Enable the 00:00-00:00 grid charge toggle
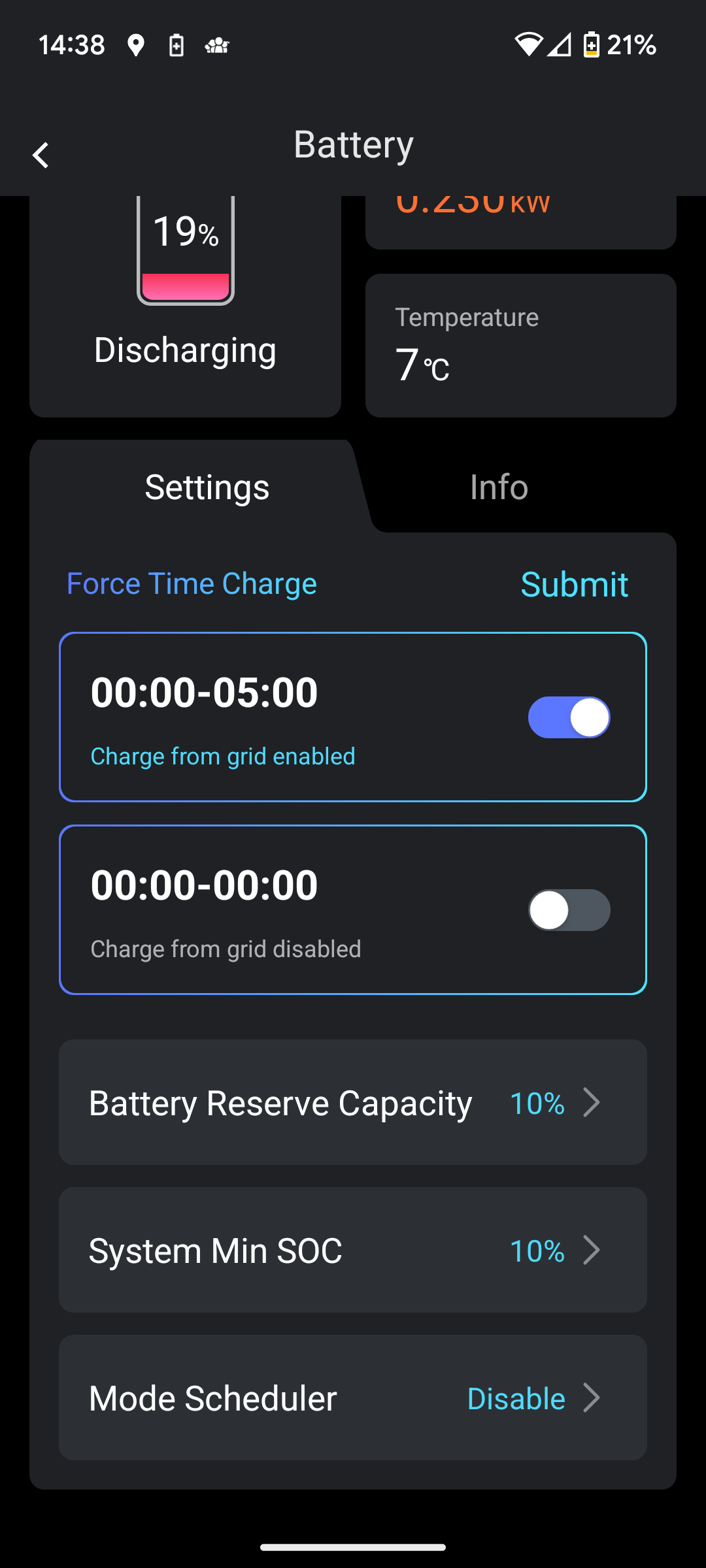 coord(569,910)
